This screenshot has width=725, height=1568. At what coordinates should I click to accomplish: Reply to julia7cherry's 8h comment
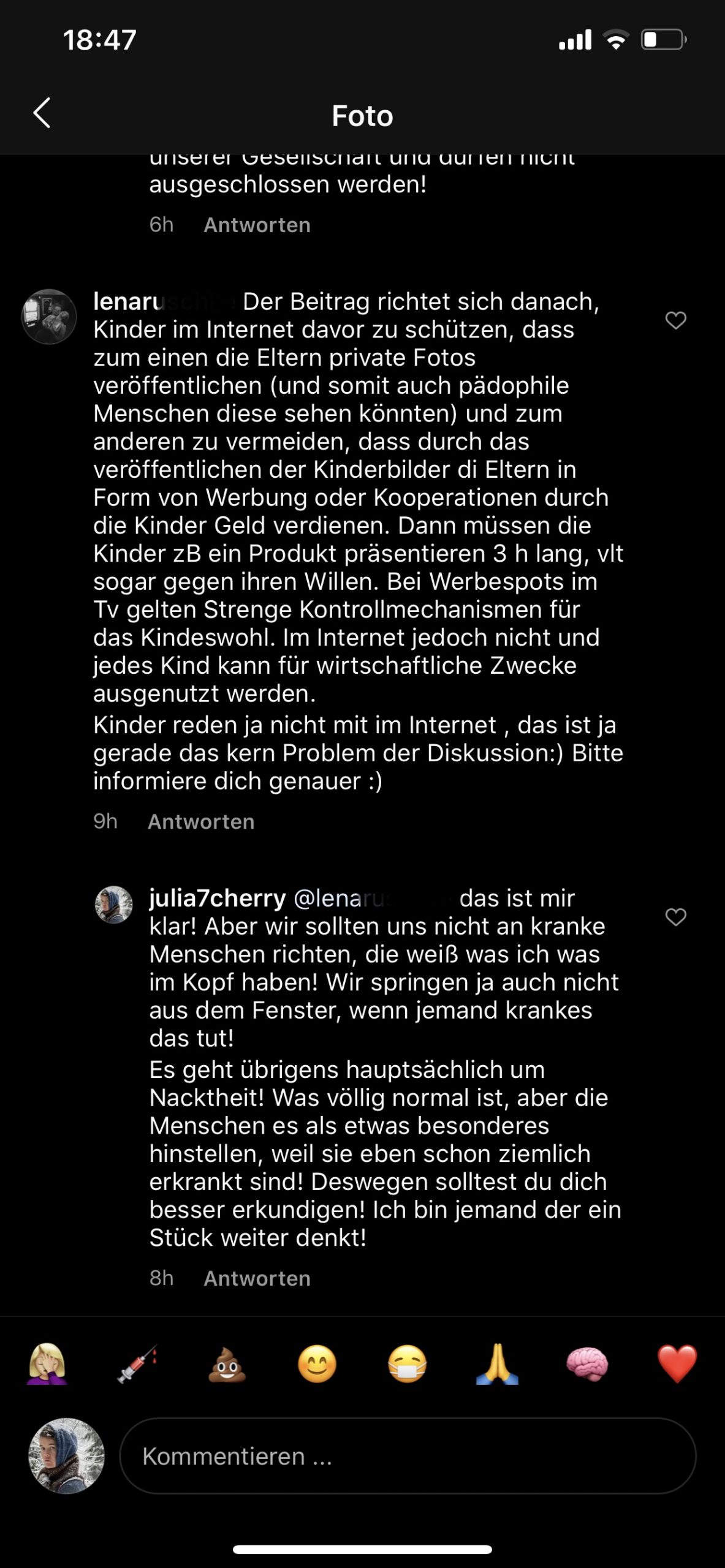257,1279
